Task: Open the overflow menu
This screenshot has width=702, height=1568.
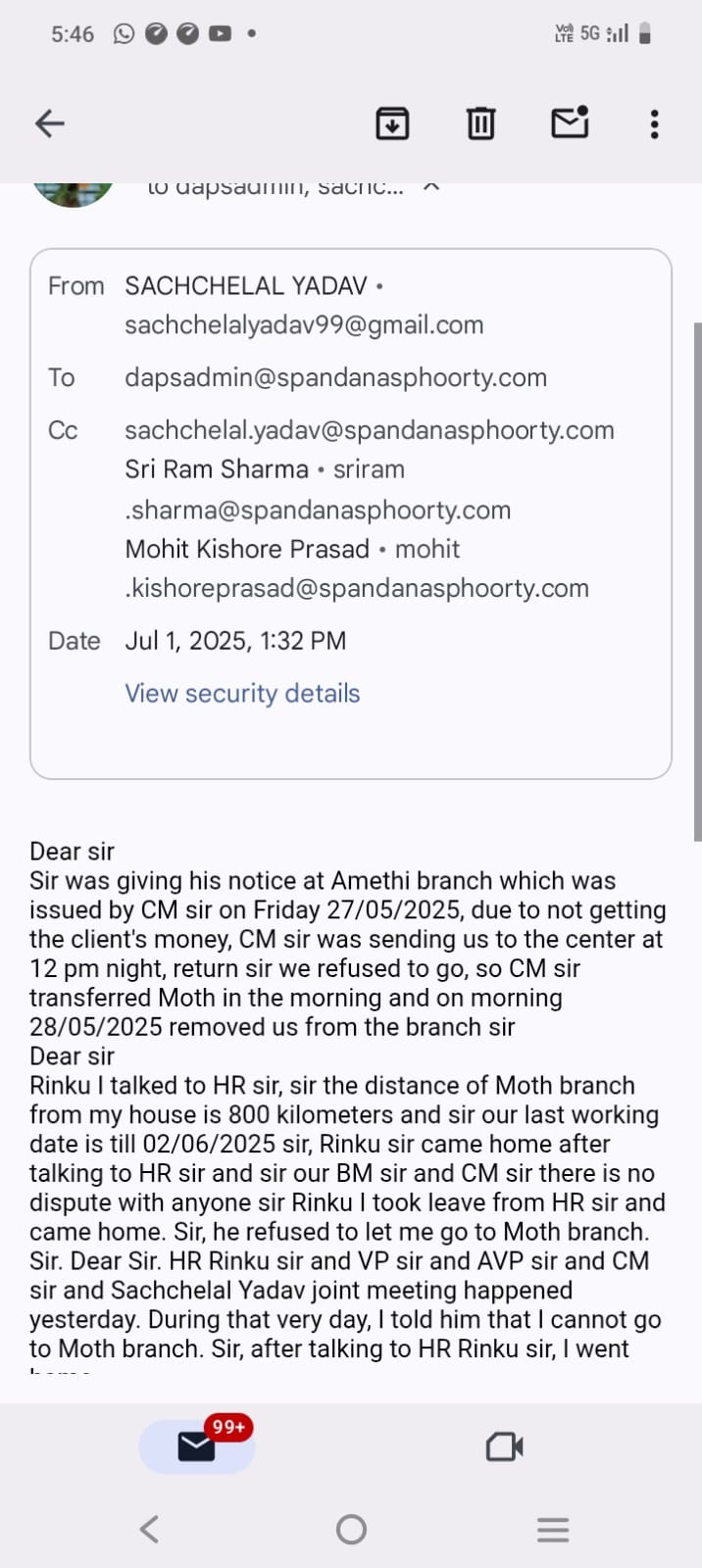Action: (x=654, y=123)
